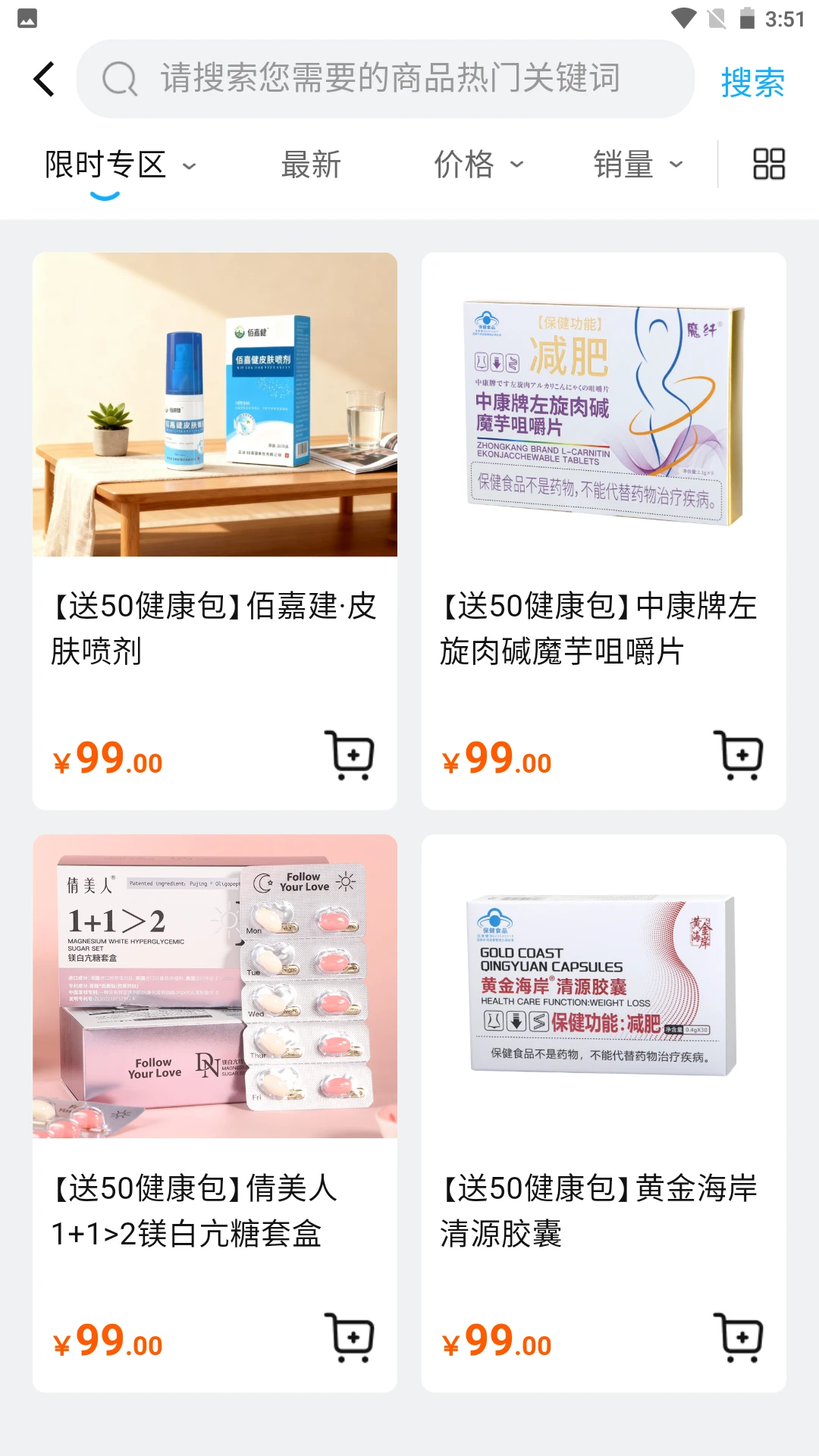Add 中康牌左旋肉碱魔芋咀嚼片 to cart
This screenshot has width=819, height=1456.
tap(739, 755)
